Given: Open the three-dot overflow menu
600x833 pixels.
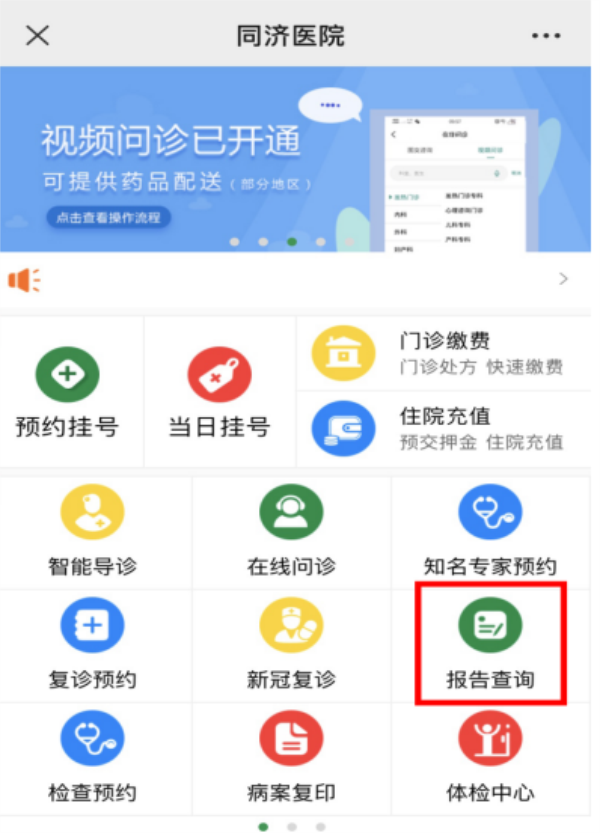Looking at the screenshot, I should pyautogui.click(x=546, y=36).
